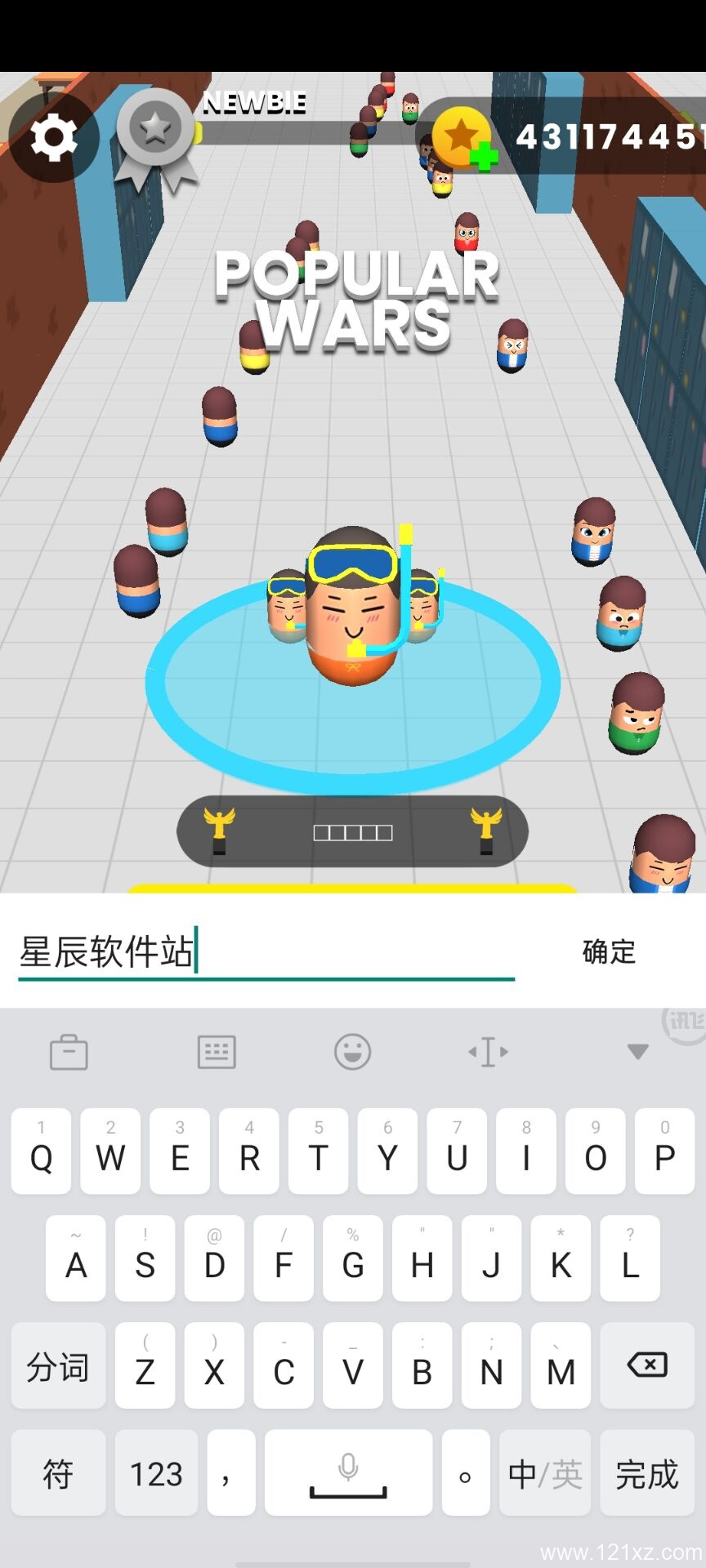Viewport: 706px width, 1568px height.
Task: Open the cursor movement tool
Action: (x=488, y=1052)
